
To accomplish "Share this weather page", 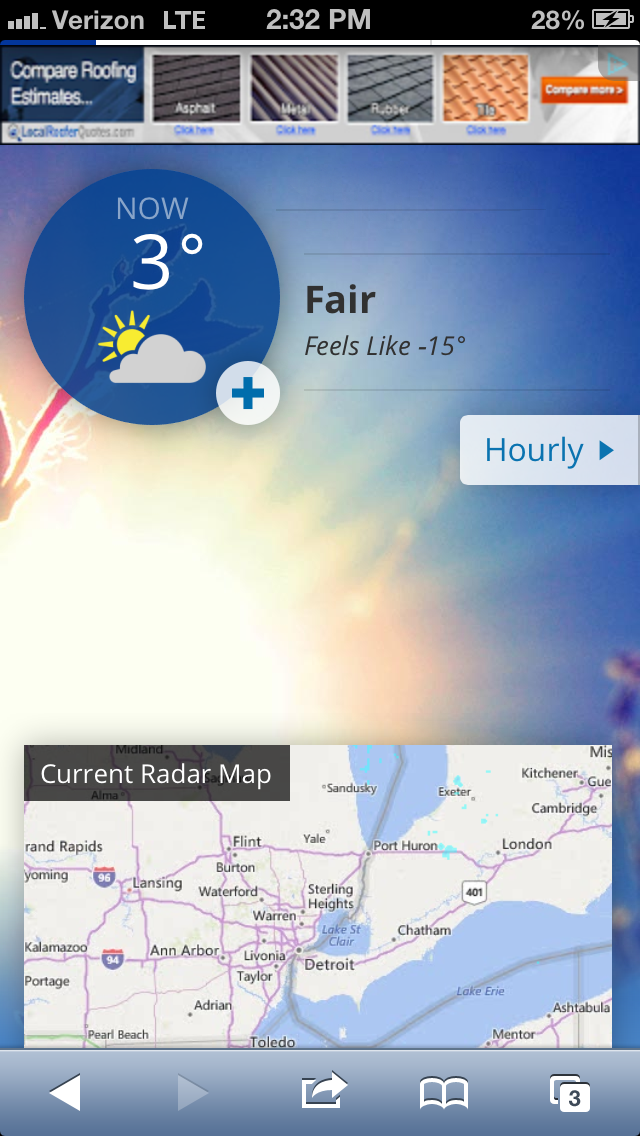I will click(x=324, y=1093).
